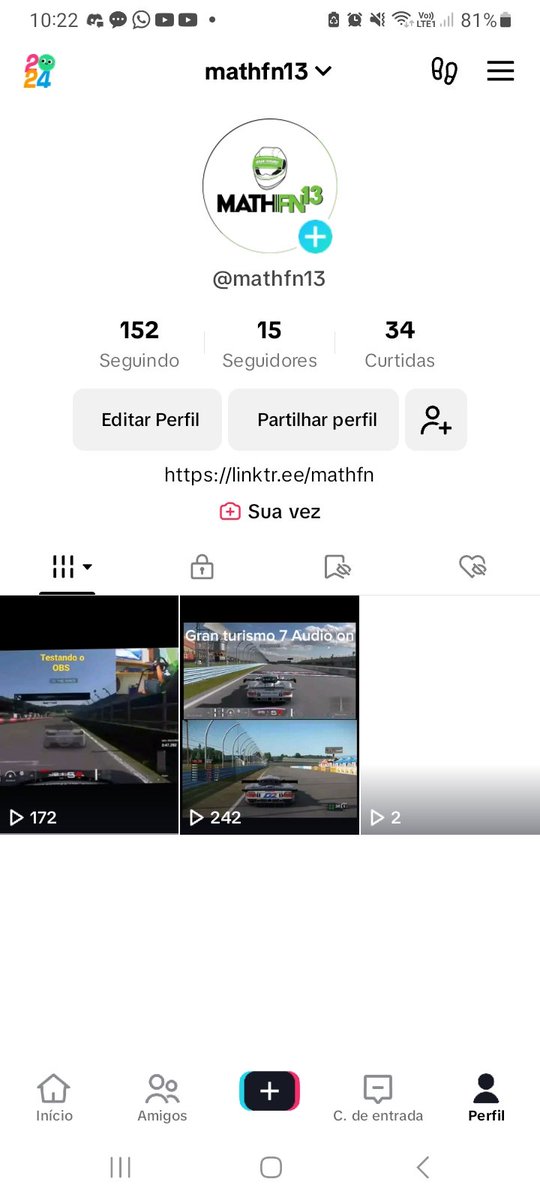
Task: Open the linktr.ee/mathfn link
Action: click(269, 475)
